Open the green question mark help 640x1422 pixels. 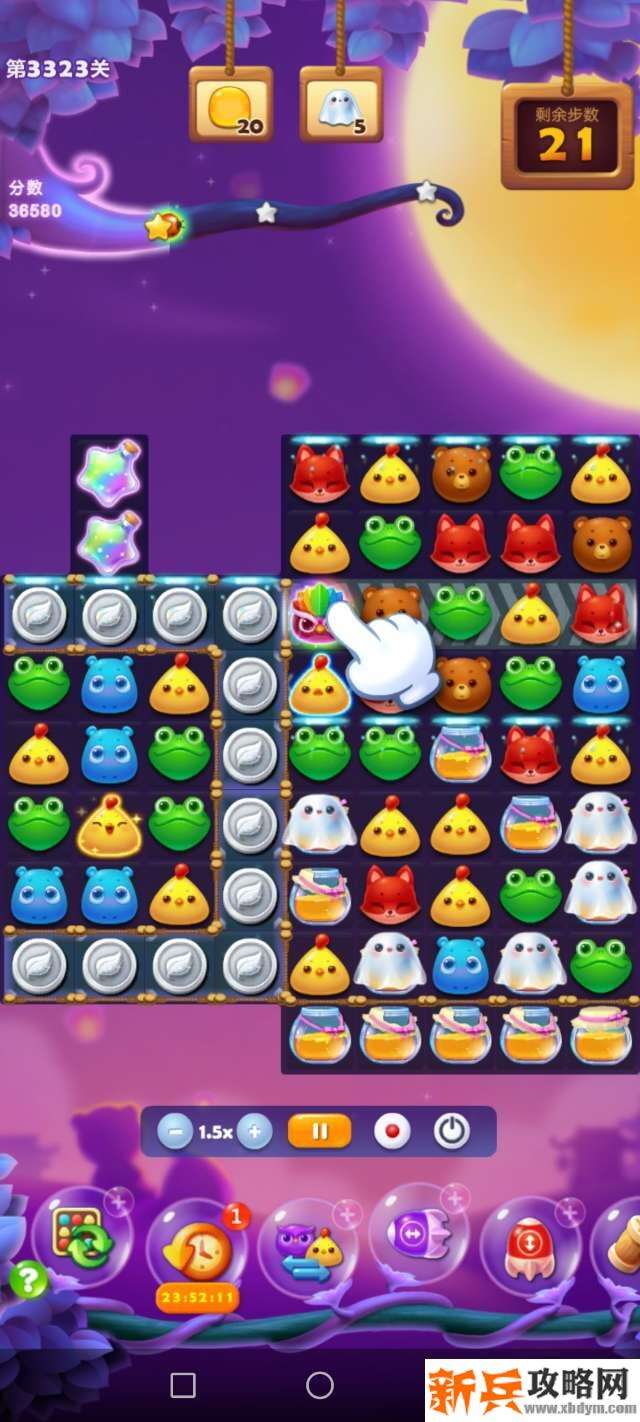tap(27, 1279)
